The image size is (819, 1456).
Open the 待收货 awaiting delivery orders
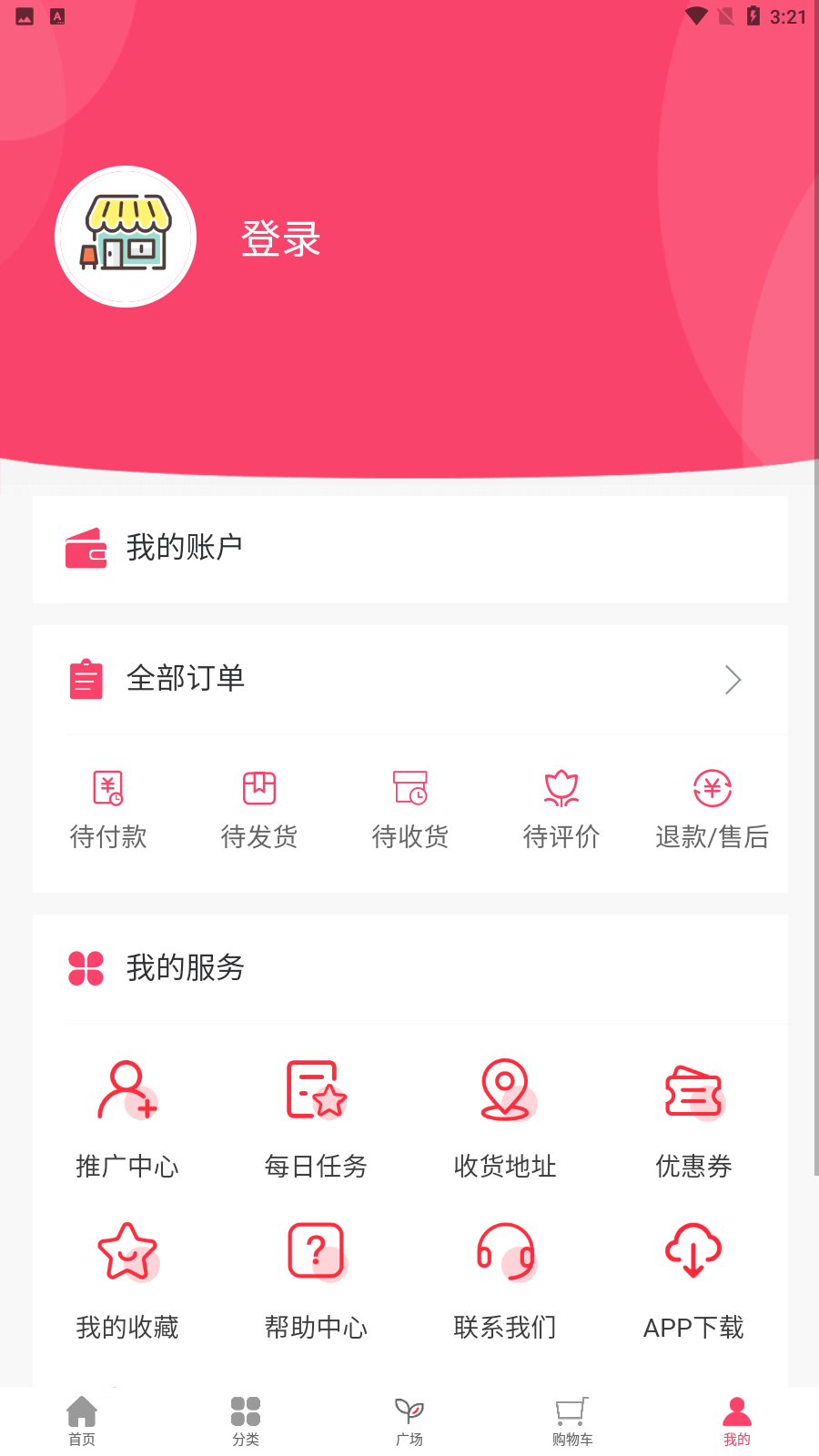pos(410,809)
